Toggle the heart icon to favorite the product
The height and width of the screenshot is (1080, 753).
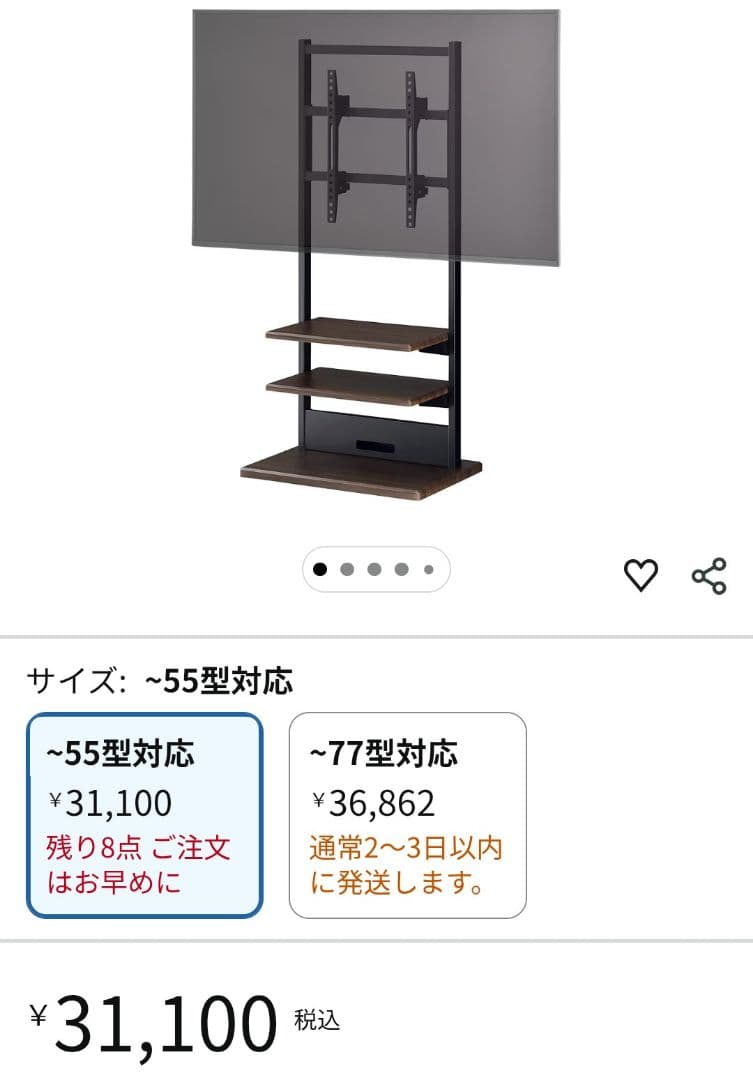coord(641,574)
